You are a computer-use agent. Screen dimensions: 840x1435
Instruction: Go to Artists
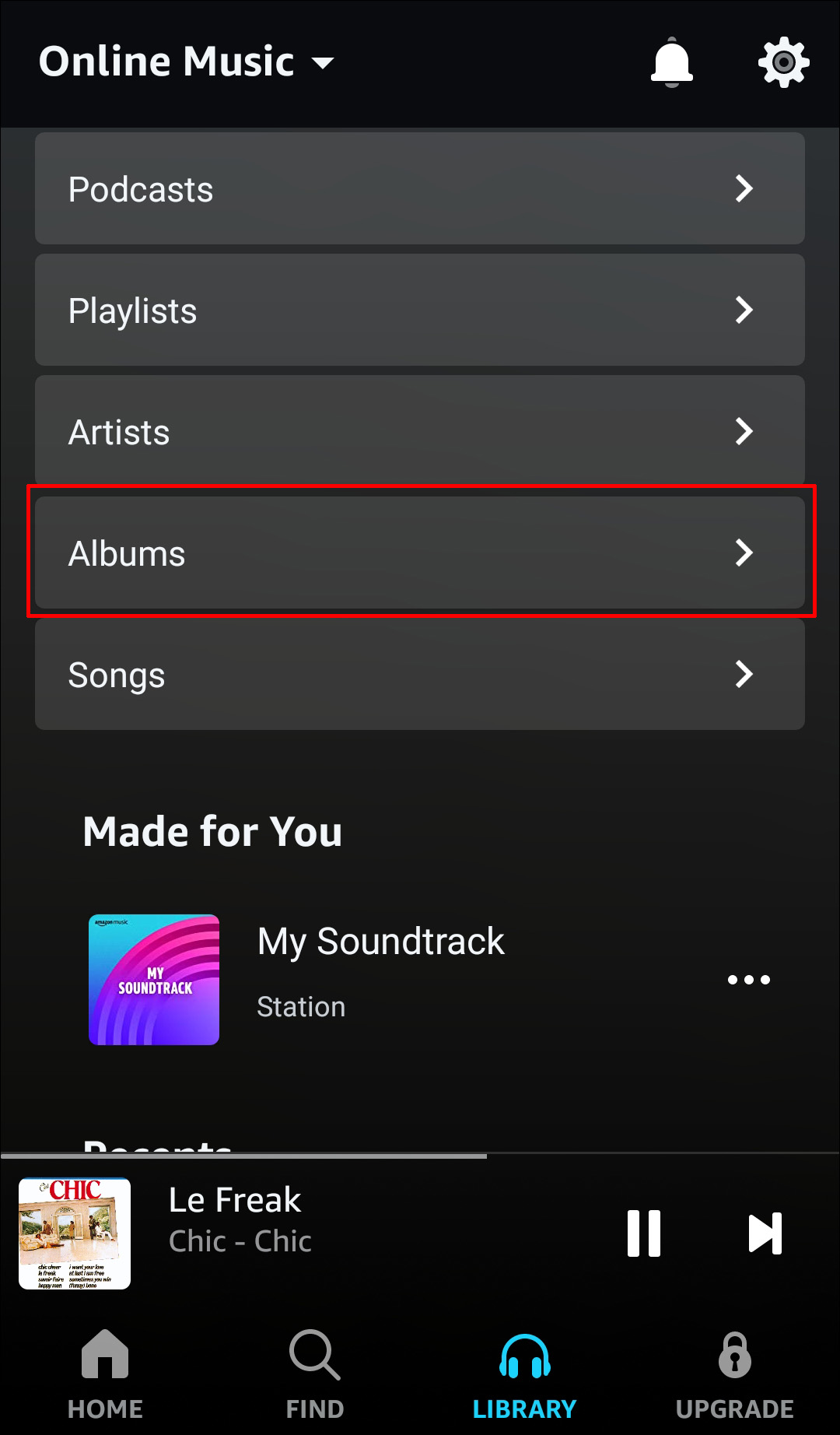click(420, 431)
